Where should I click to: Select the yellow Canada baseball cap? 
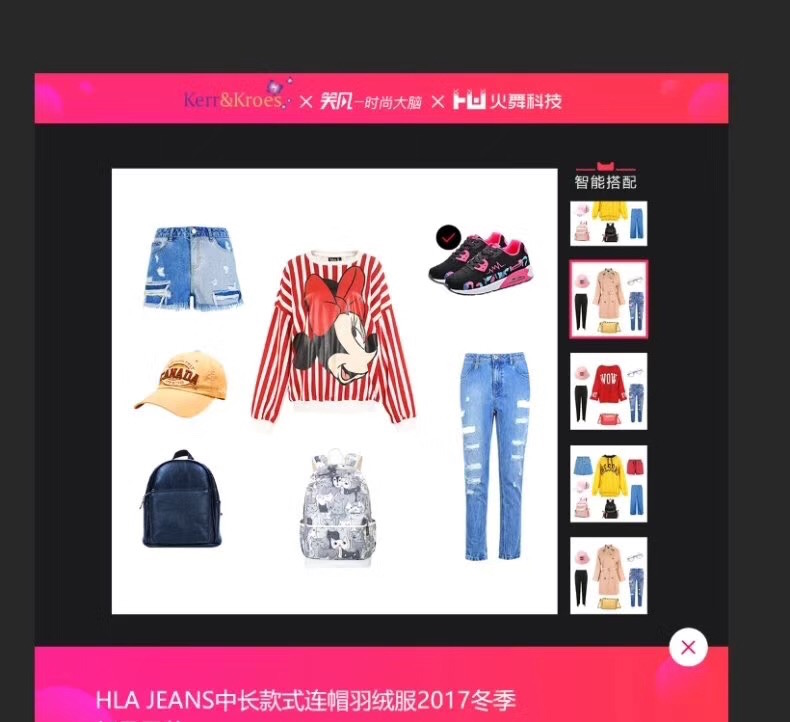tap(181, 380)
